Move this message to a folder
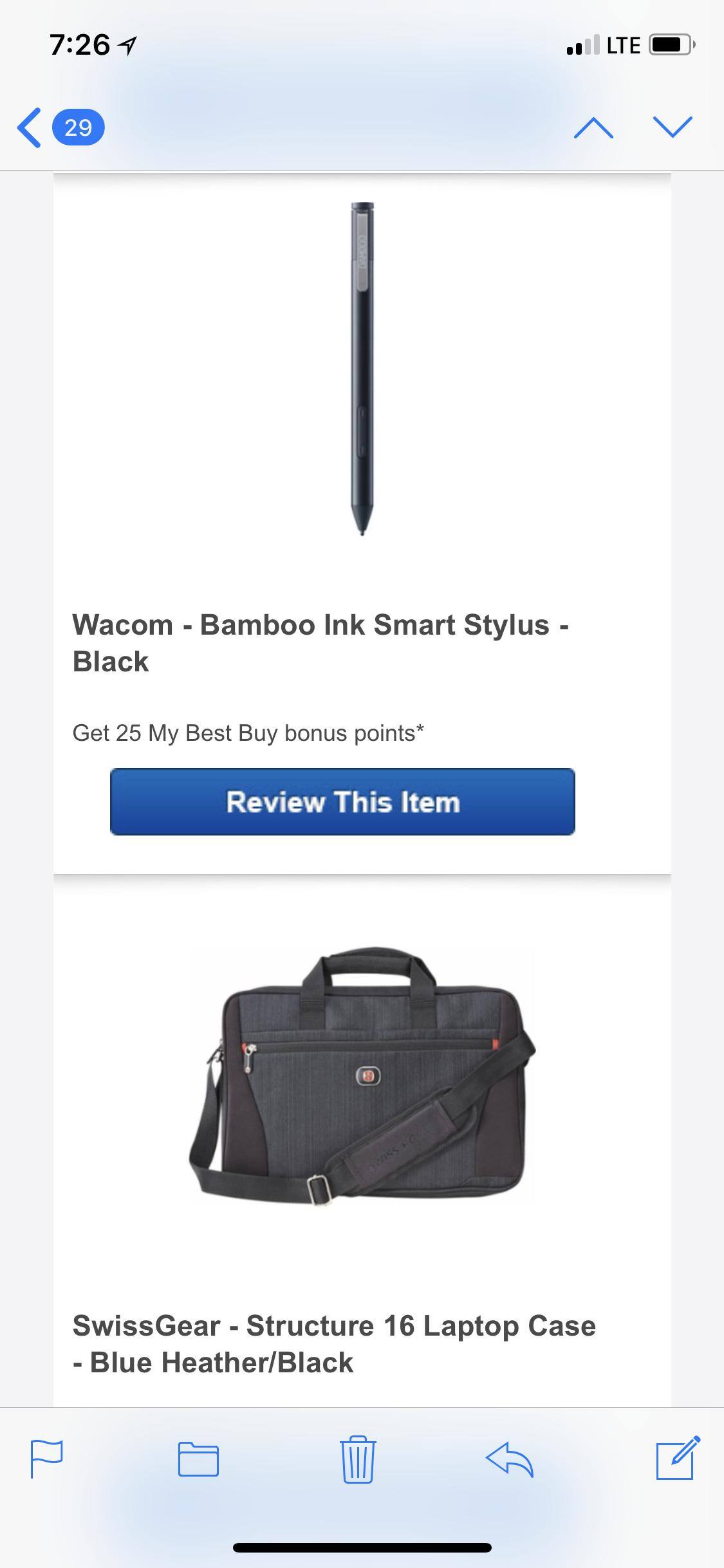This screenshot has height=1568, width=724. [198, 1459]
